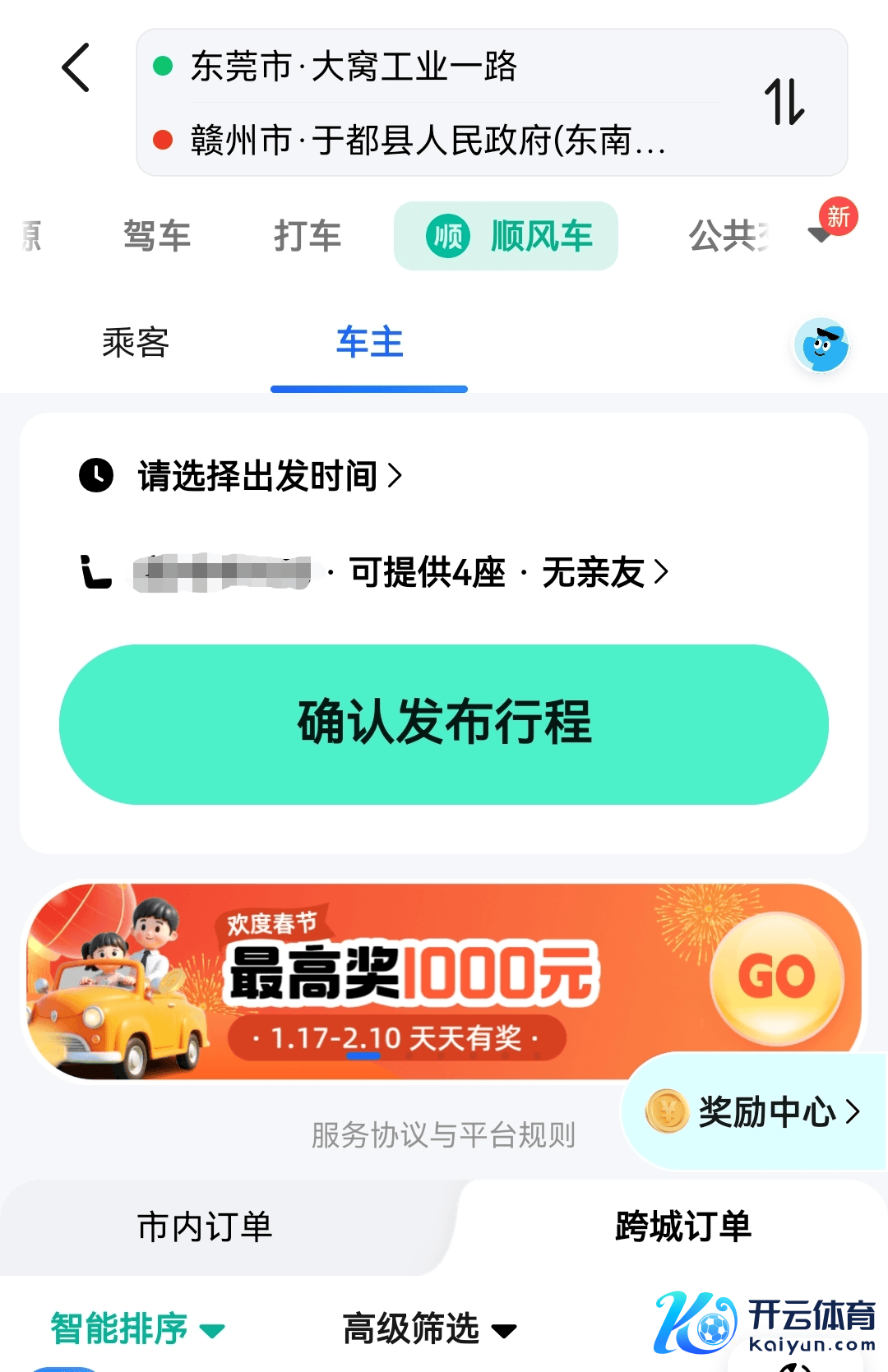Image resolution: width=888 pixels, height=1372 pixels.
Task: Open the blue mascot assistant icon
Action: (x=821, y=345)
